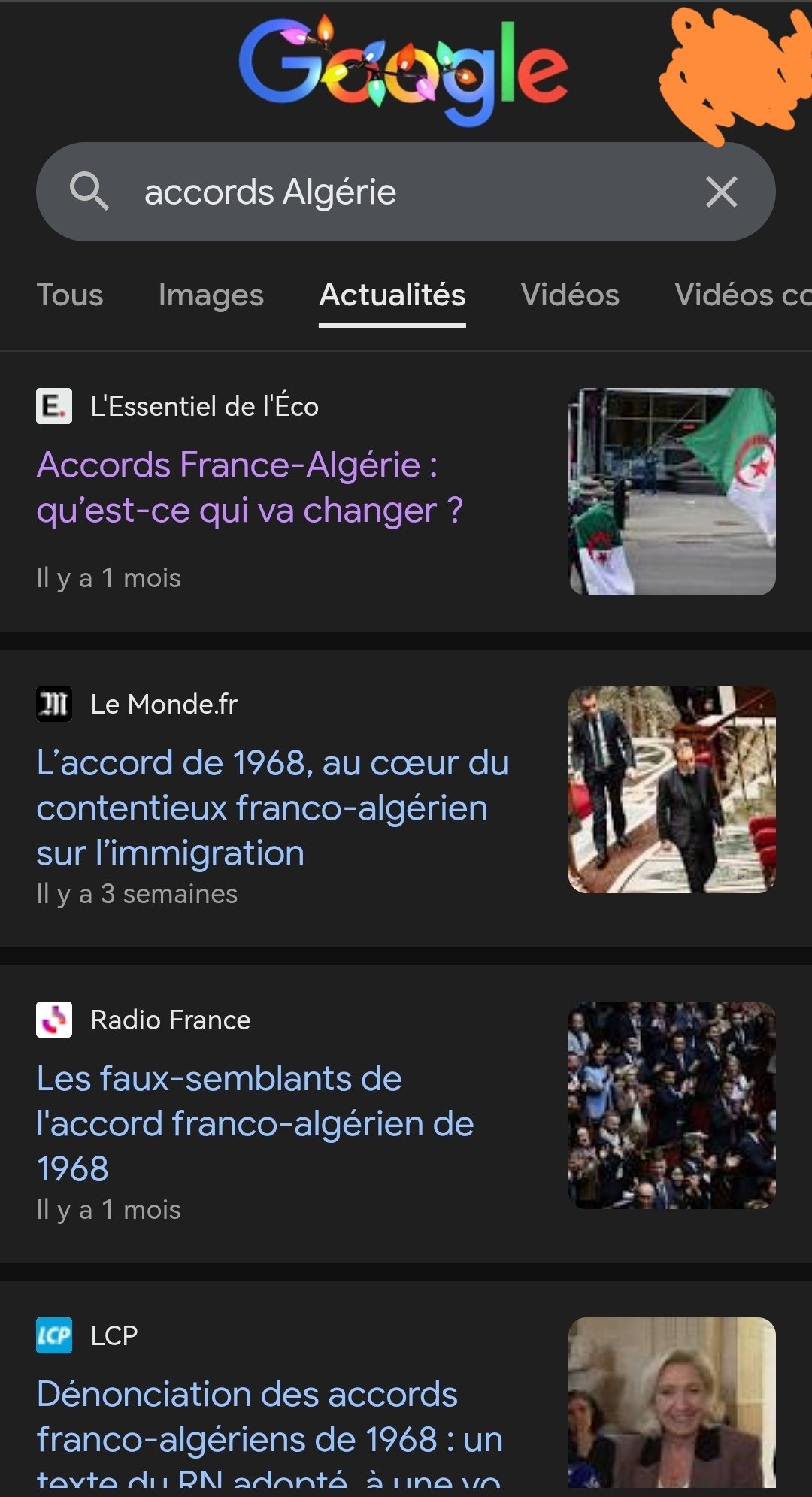The width and height of the screenshot is (812, 1497).
Task: Open the L'Essentiel de l'Éco article on France-Algérie accords
Action: click(250, 487)
